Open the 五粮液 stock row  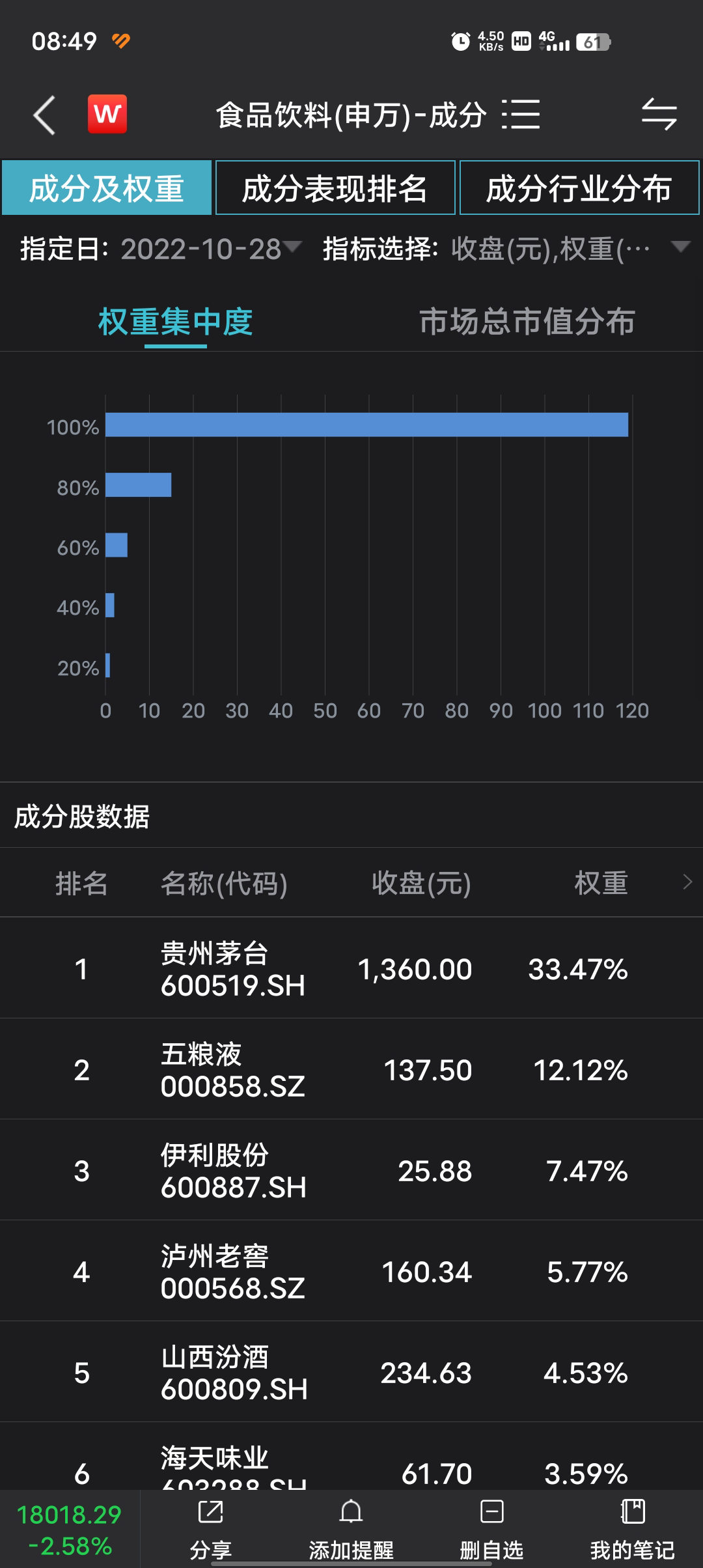tap(351, 1069)
